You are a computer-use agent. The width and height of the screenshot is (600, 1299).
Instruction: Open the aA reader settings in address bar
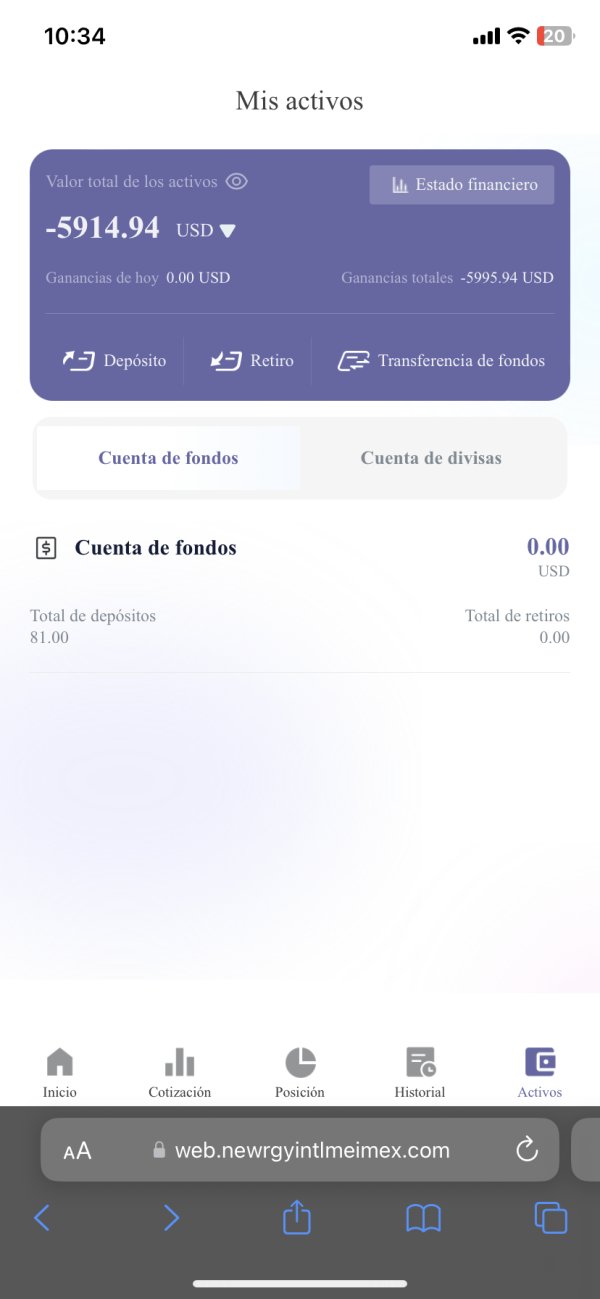(x=77, y=1151)
